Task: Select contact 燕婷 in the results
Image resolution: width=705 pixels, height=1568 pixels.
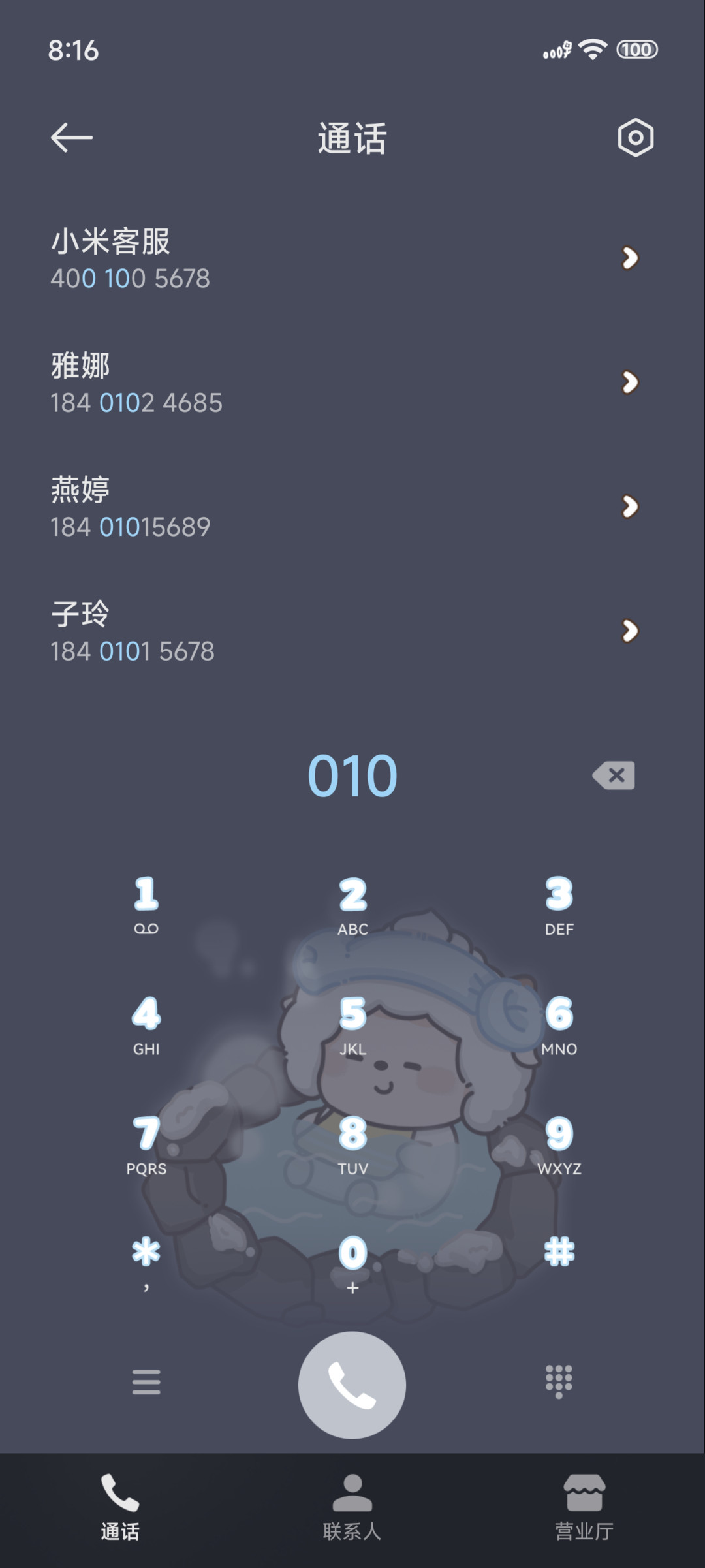Action: tap(352, 507)
